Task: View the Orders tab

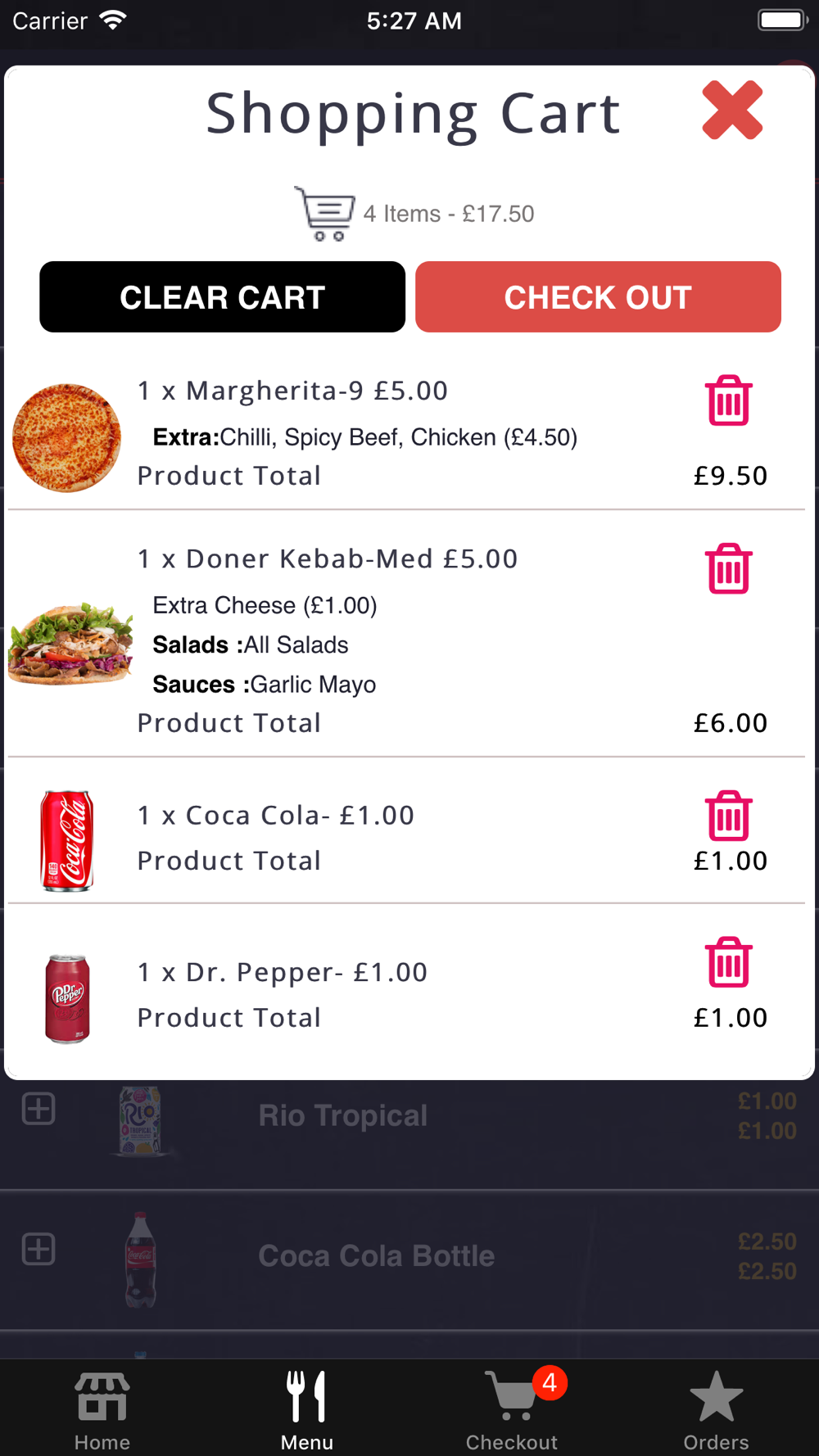Action: tap(717, 1409)
